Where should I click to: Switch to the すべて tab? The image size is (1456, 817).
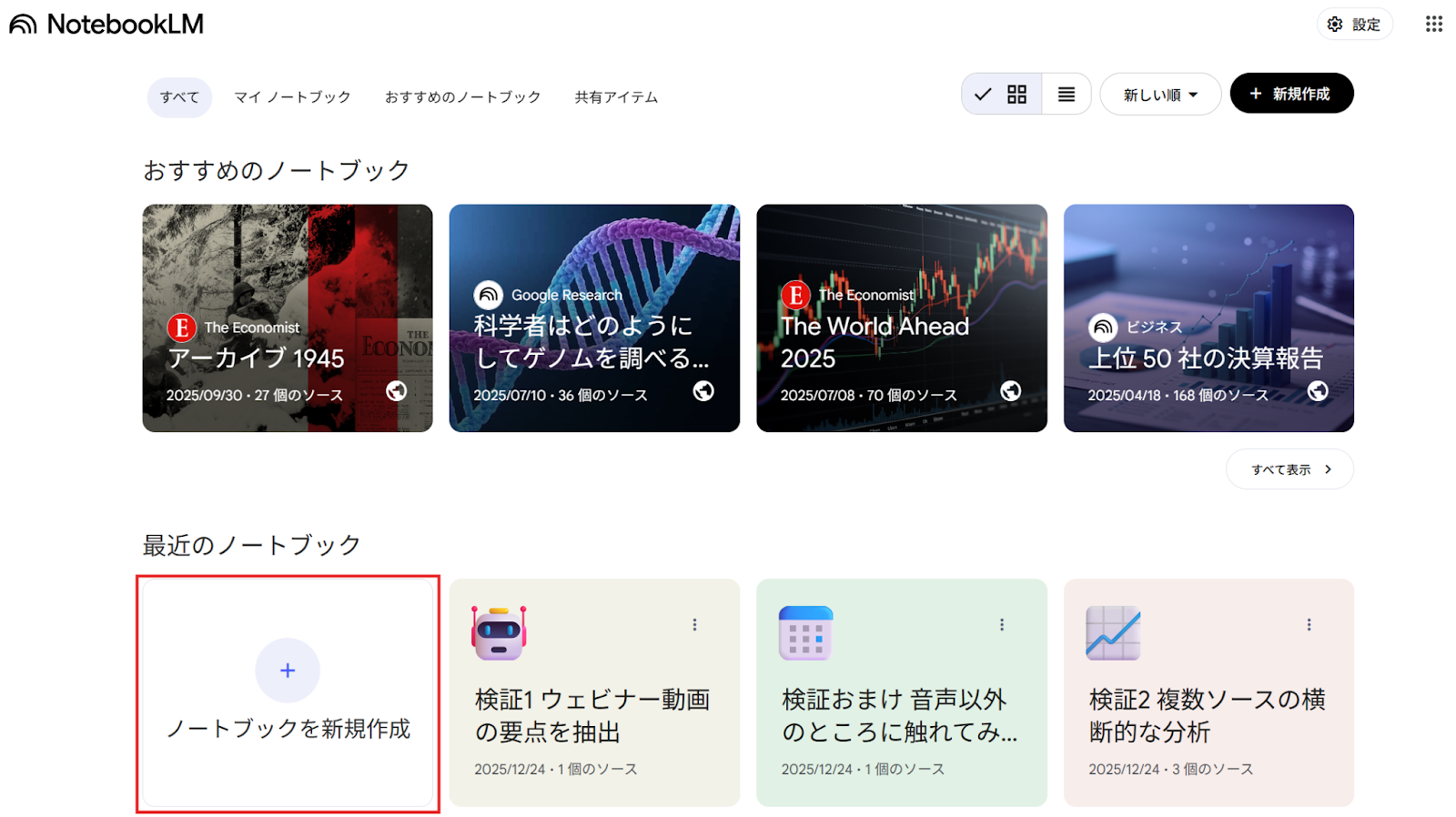pos(179,97)
